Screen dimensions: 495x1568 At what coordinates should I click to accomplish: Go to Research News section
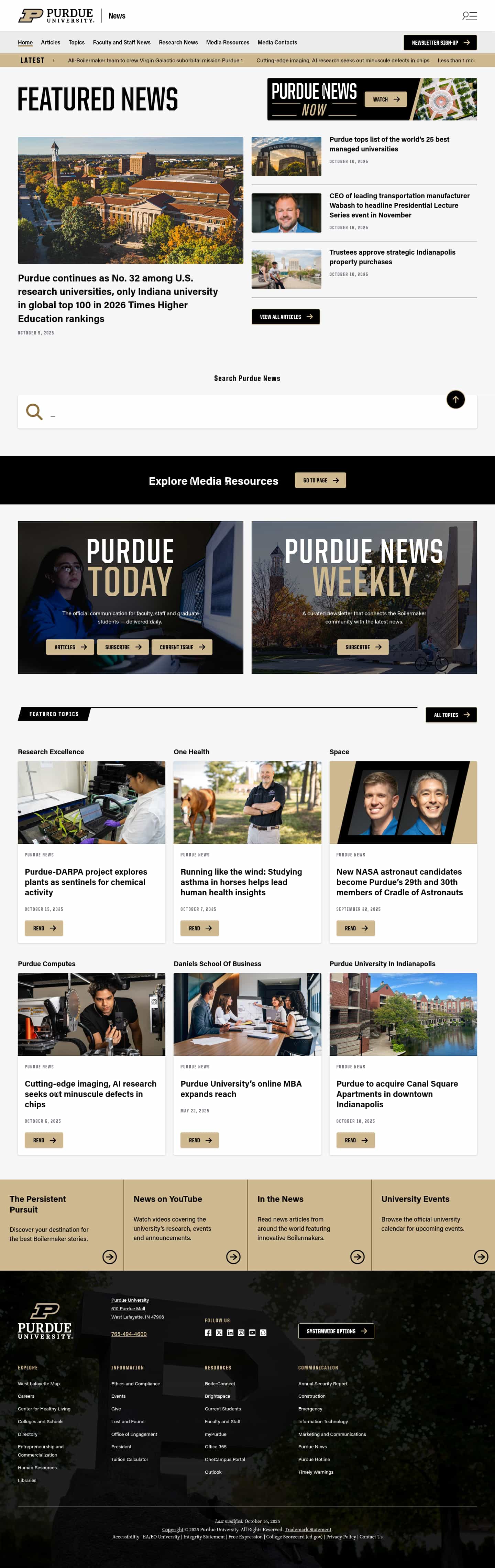[178, 43]
